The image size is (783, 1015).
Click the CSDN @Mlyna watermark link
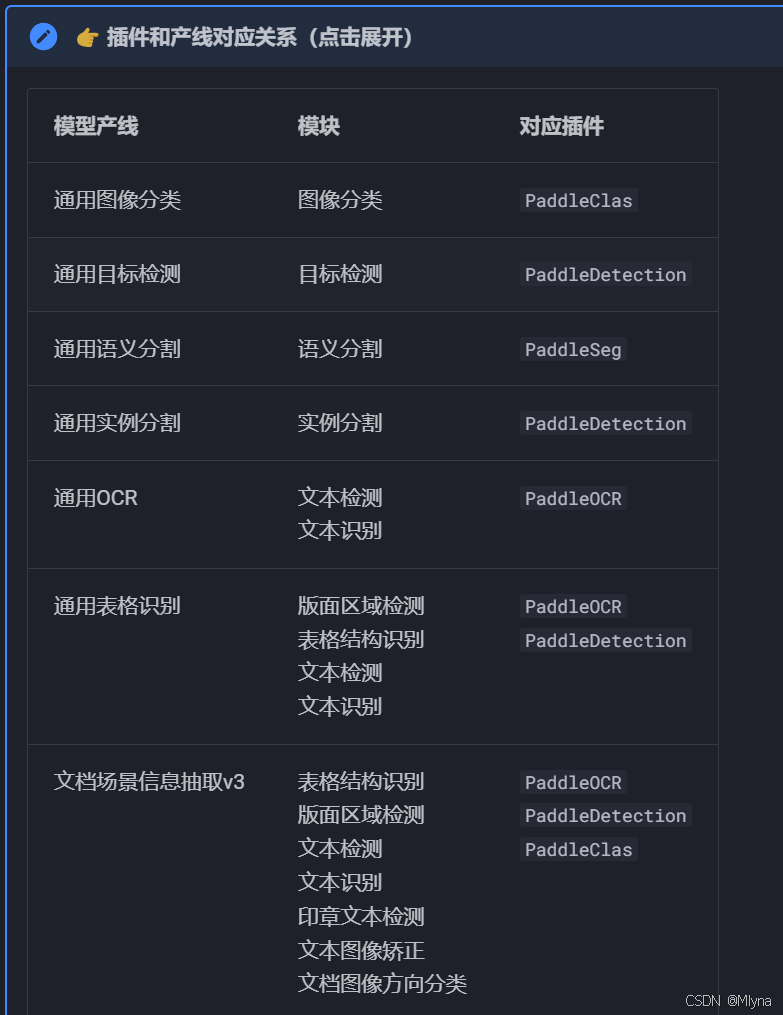(727, 999)
